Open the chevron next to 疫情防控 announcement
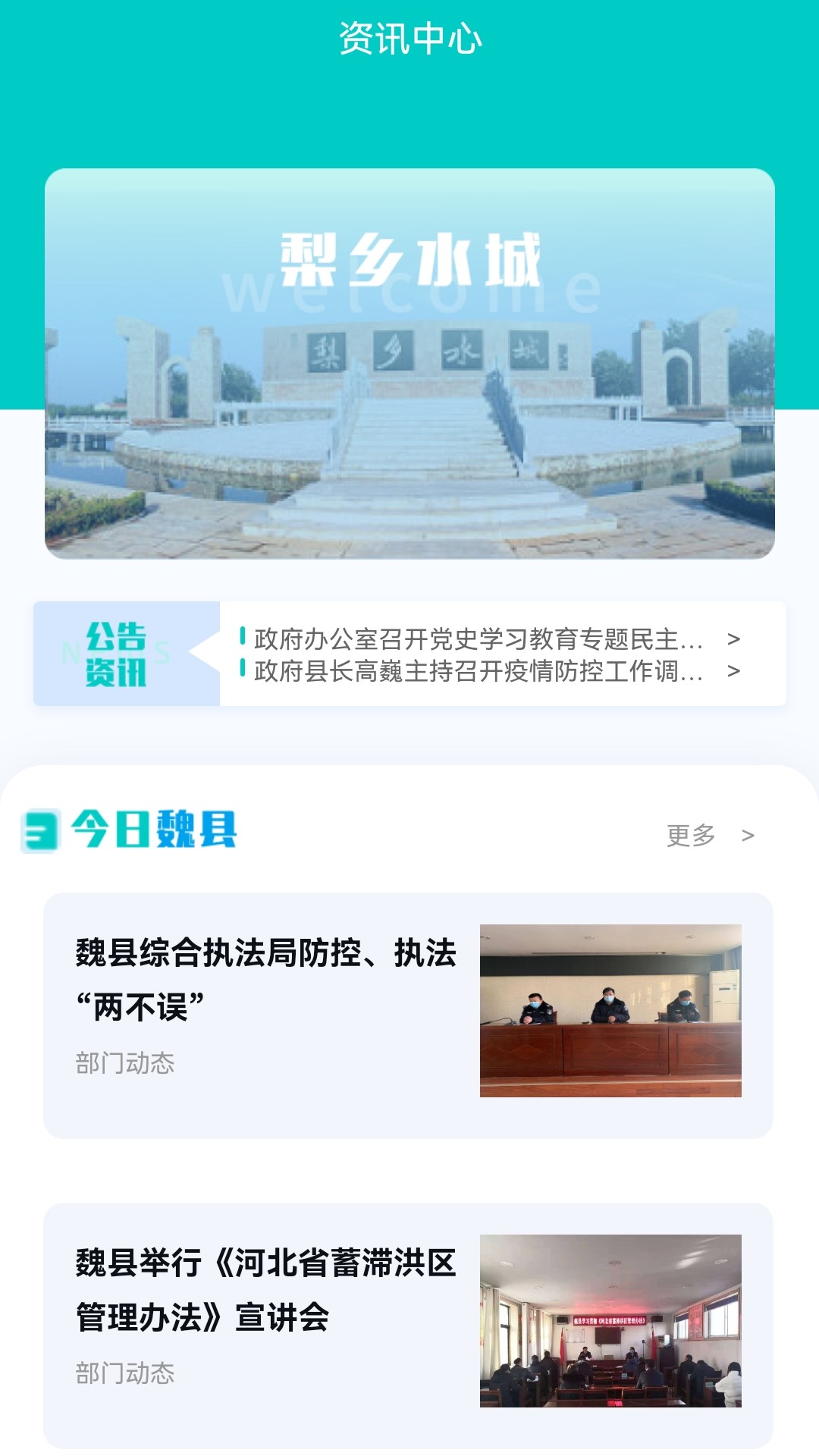Viewport: 819px width, 1456px height. coord(733,672)
